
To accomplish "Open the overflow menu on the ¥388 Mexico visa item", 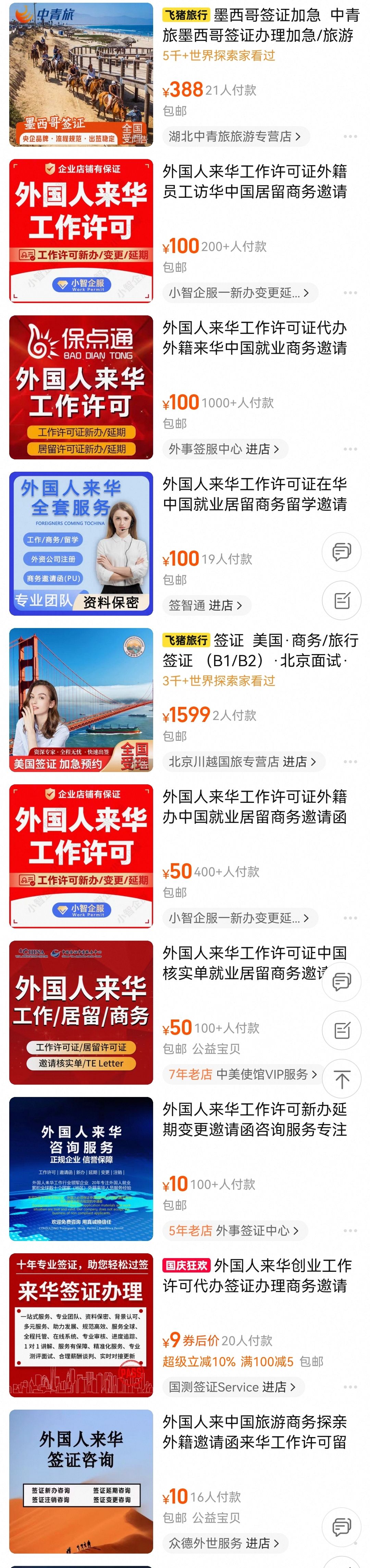I will tap(350, 136).
